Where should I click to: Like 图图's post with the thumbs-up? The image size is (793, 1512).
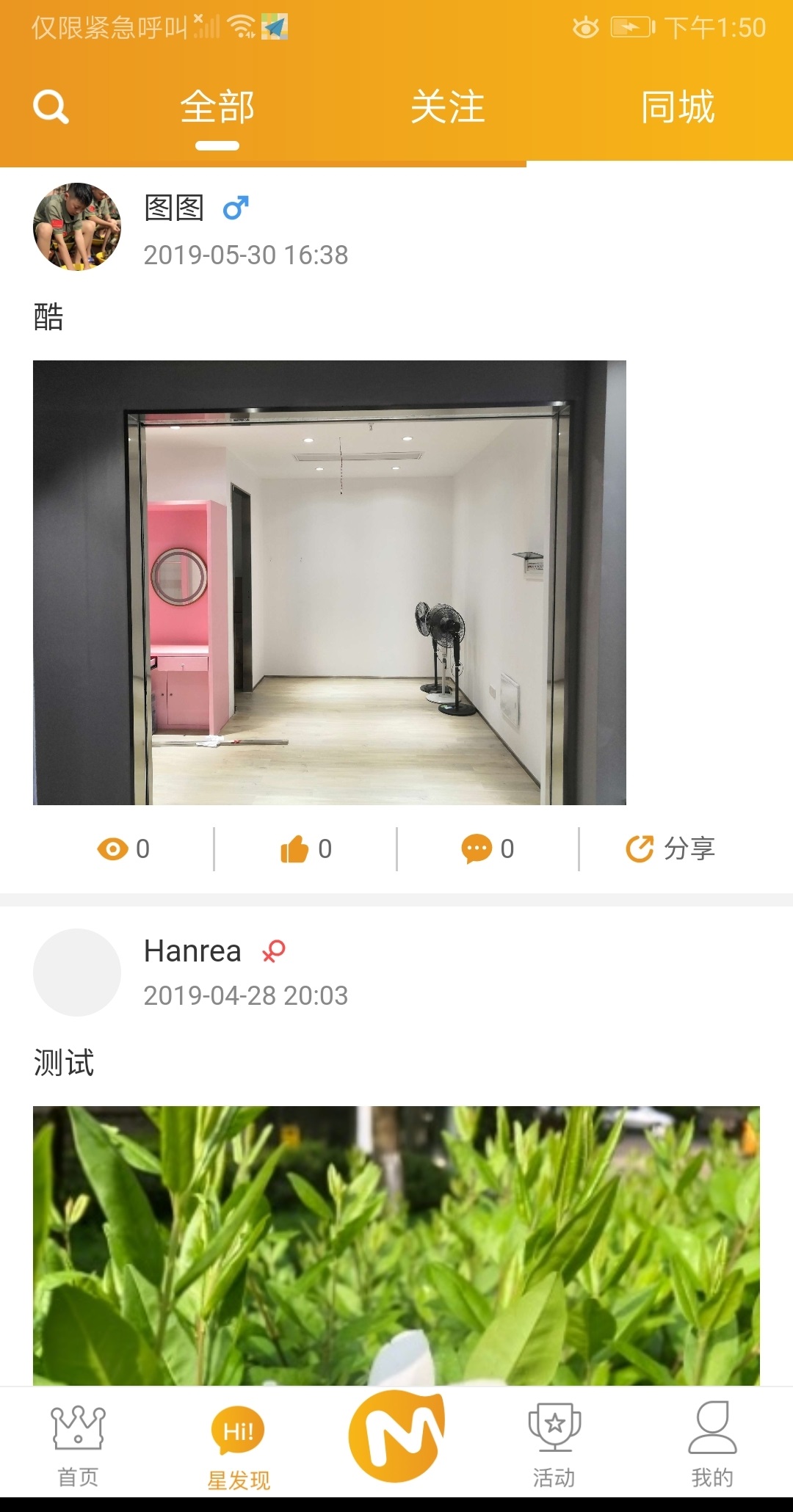click(305, 849)
